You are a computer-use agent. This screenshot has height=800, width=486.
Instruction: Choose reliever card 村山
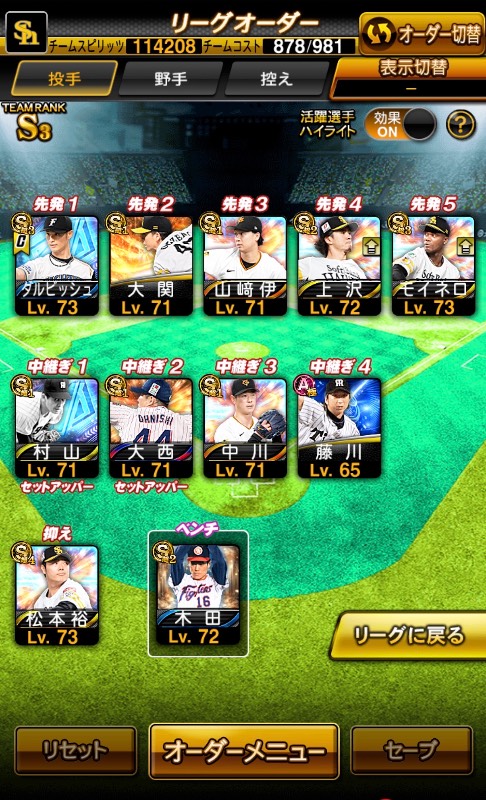pos(57,428)
